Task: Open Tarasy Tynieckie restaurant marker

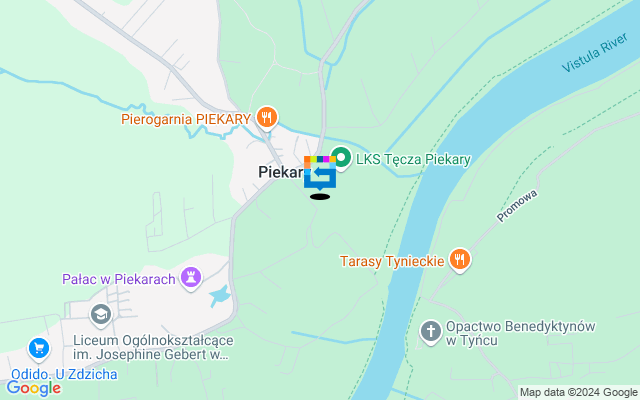Action: coord(459,259)
